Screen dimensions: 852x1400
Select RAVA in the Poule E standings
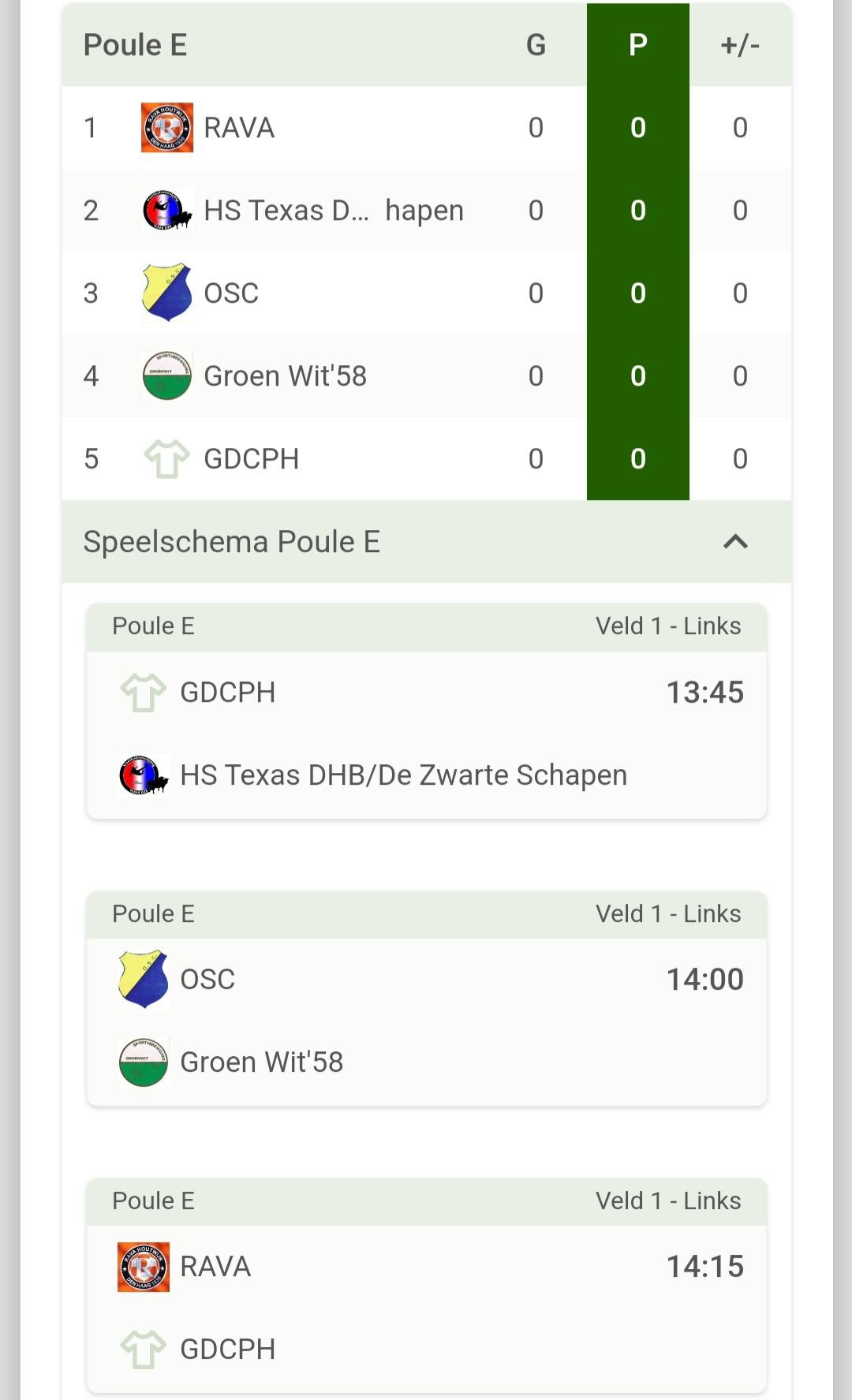click(239, 128)
